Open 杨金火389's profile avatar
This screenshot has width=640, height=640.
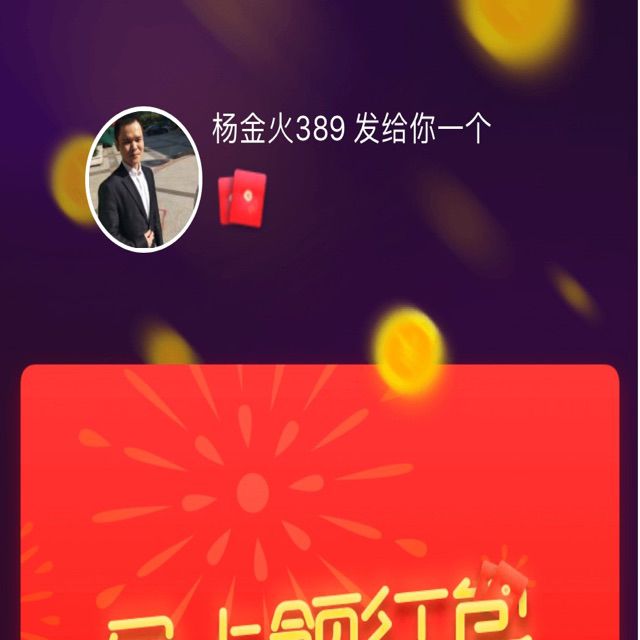[144, 179]
